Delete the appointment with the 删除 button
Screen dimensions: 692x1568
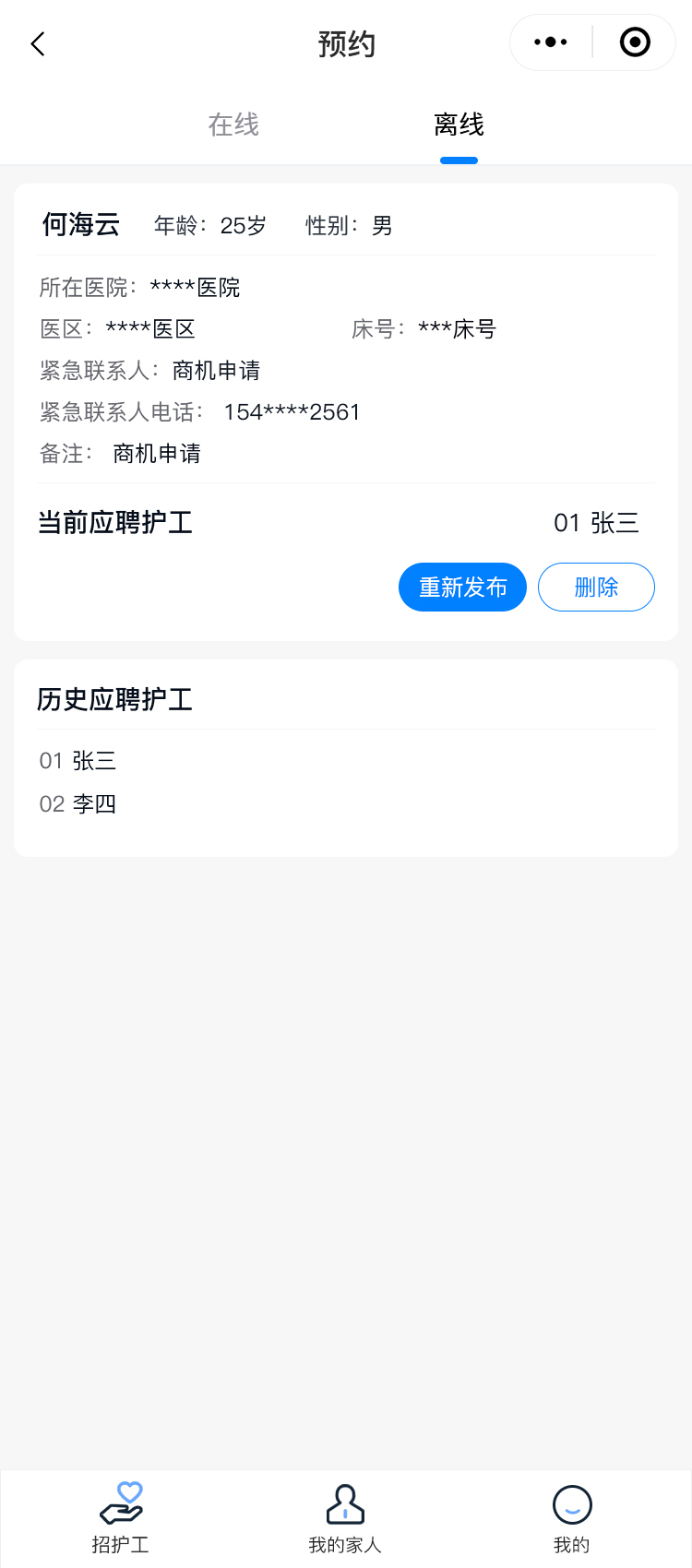tap(596, 588)
